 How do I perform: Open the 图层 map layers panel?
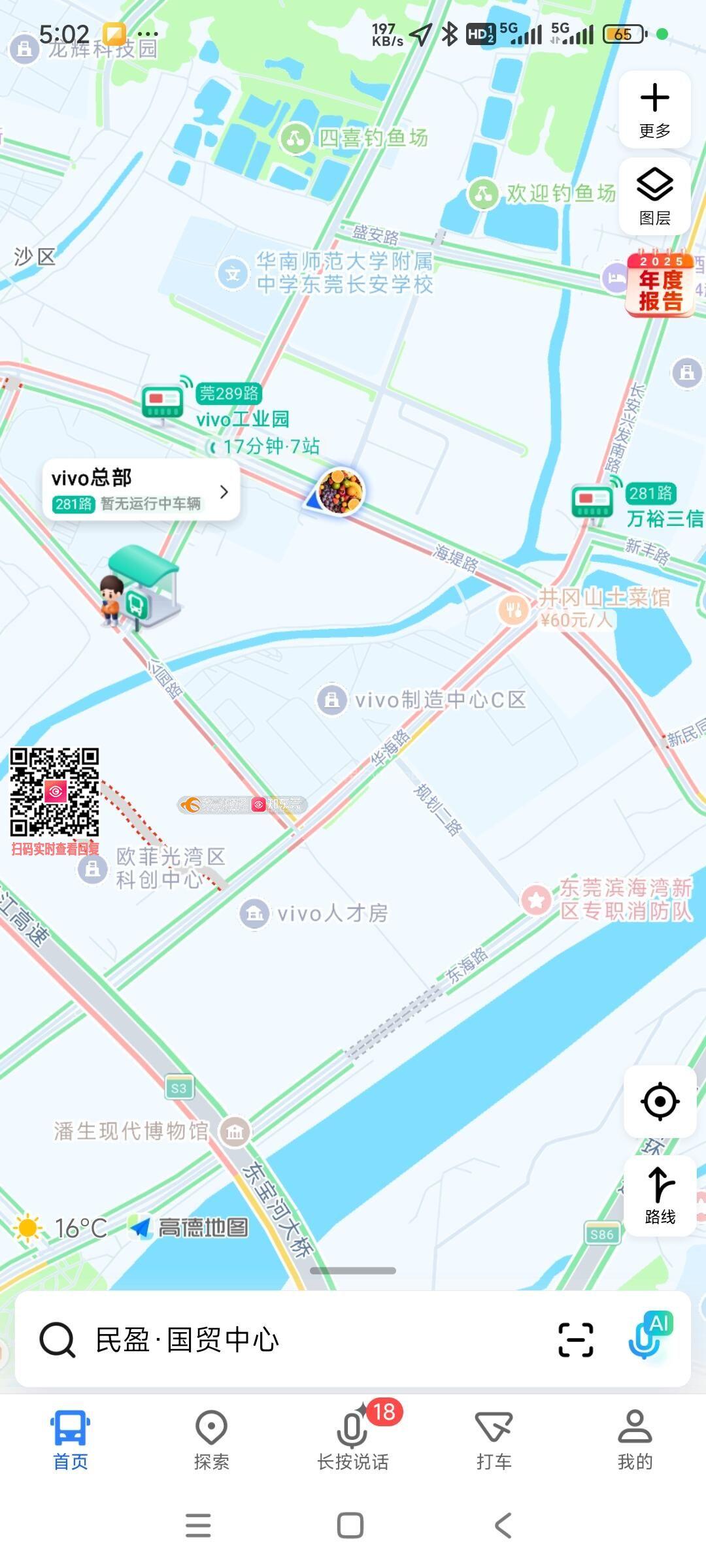click(654, 196)
